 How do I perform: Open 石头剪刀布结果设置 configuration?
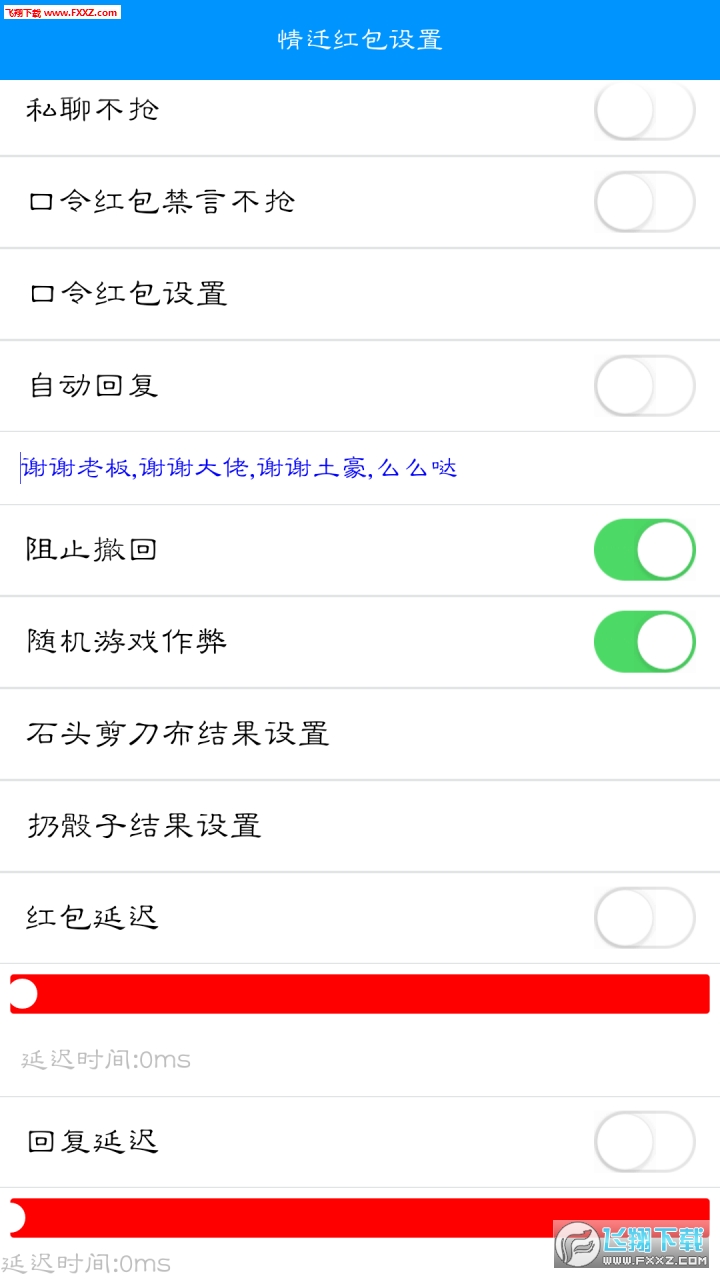click(178, 733)
